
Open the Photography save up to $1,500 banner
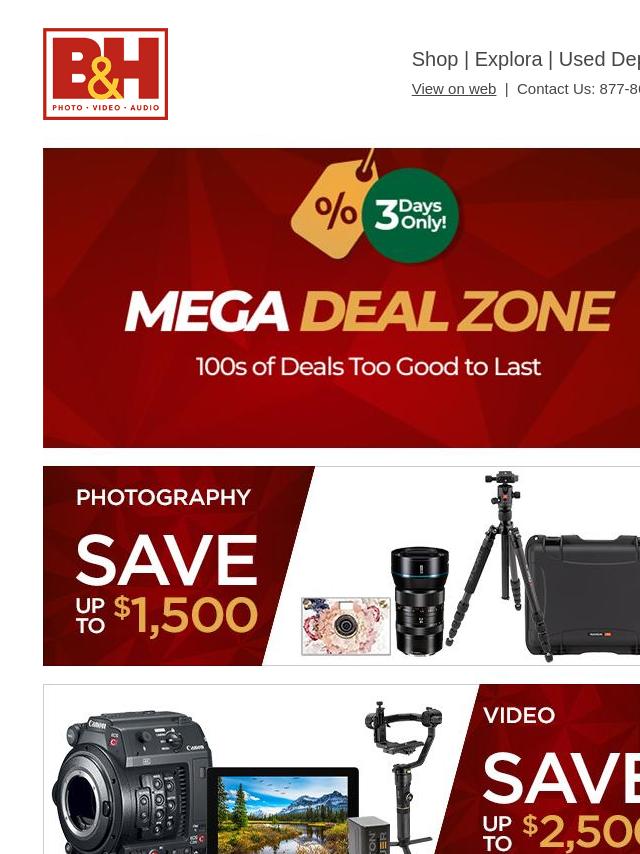(341, 566)
